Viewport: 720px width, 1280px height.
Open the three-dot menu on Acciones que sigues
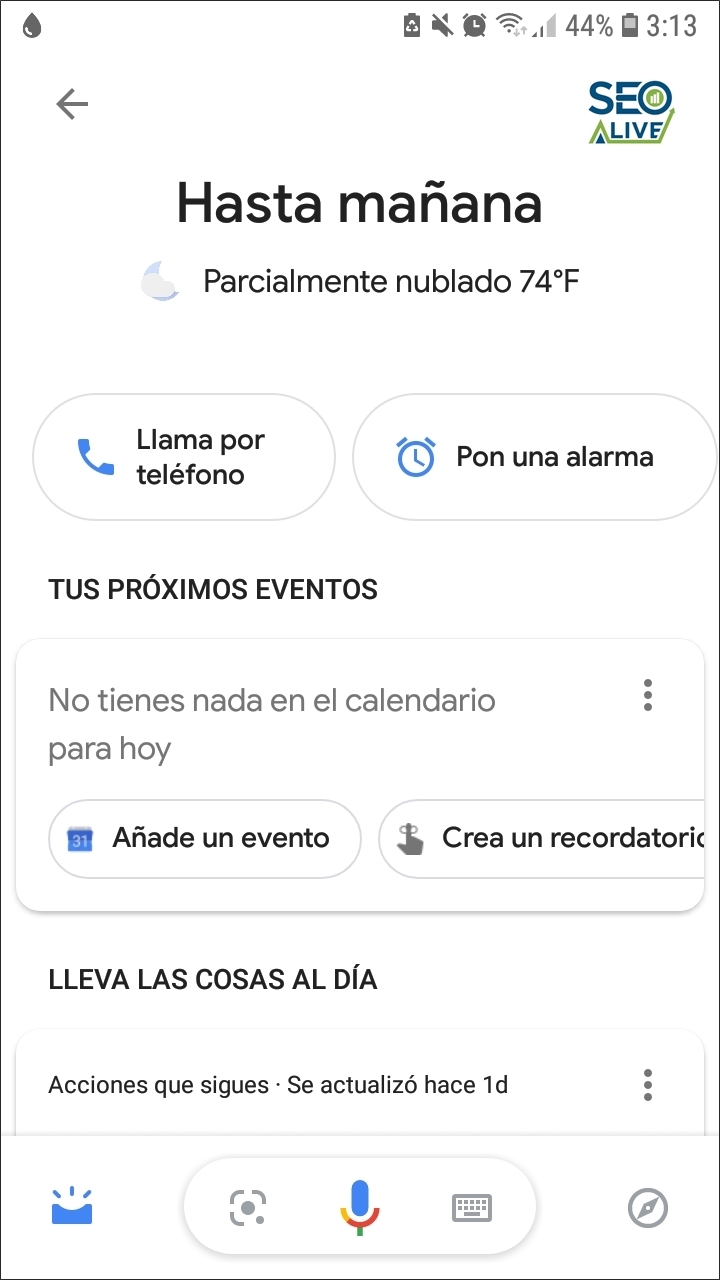(x=648, y=1085)
